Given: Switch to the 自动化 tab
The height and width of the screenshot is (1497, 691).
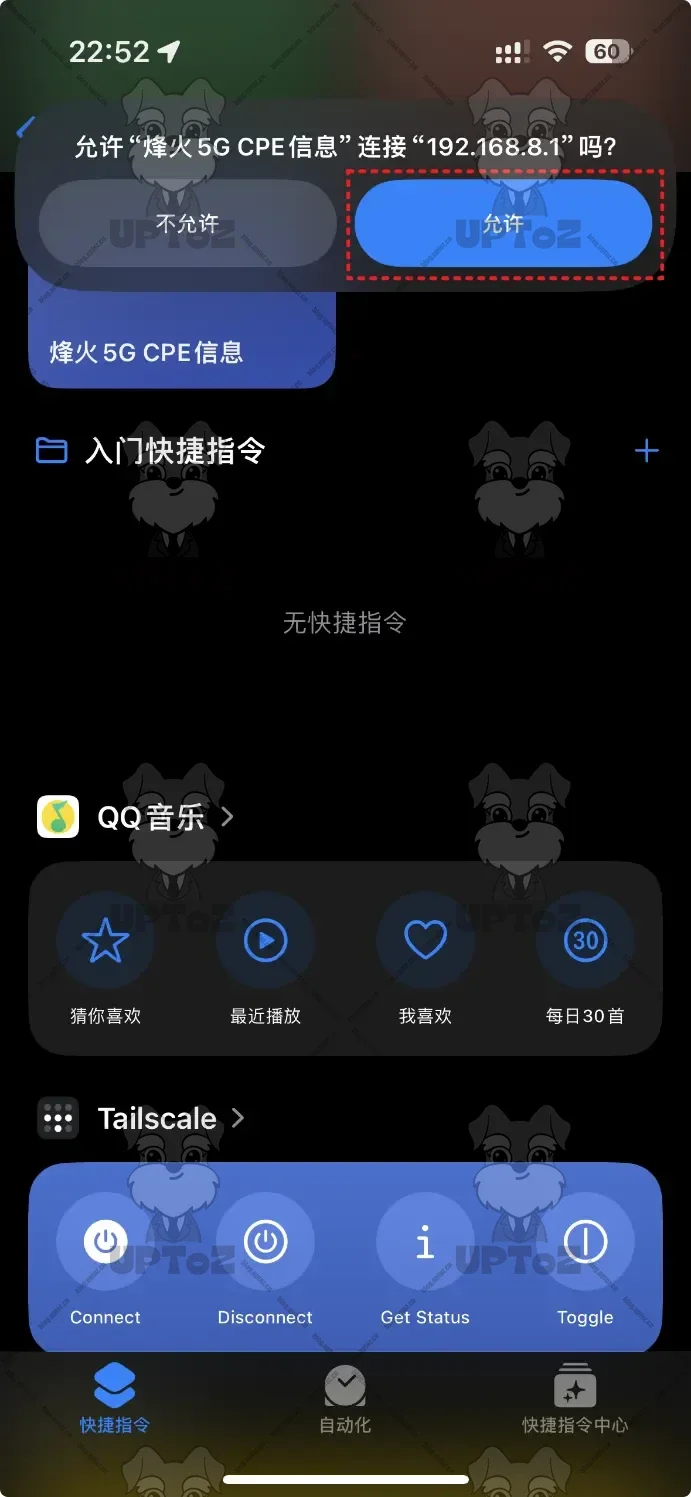Looking at the screenshot, I should click(345, 1400).
